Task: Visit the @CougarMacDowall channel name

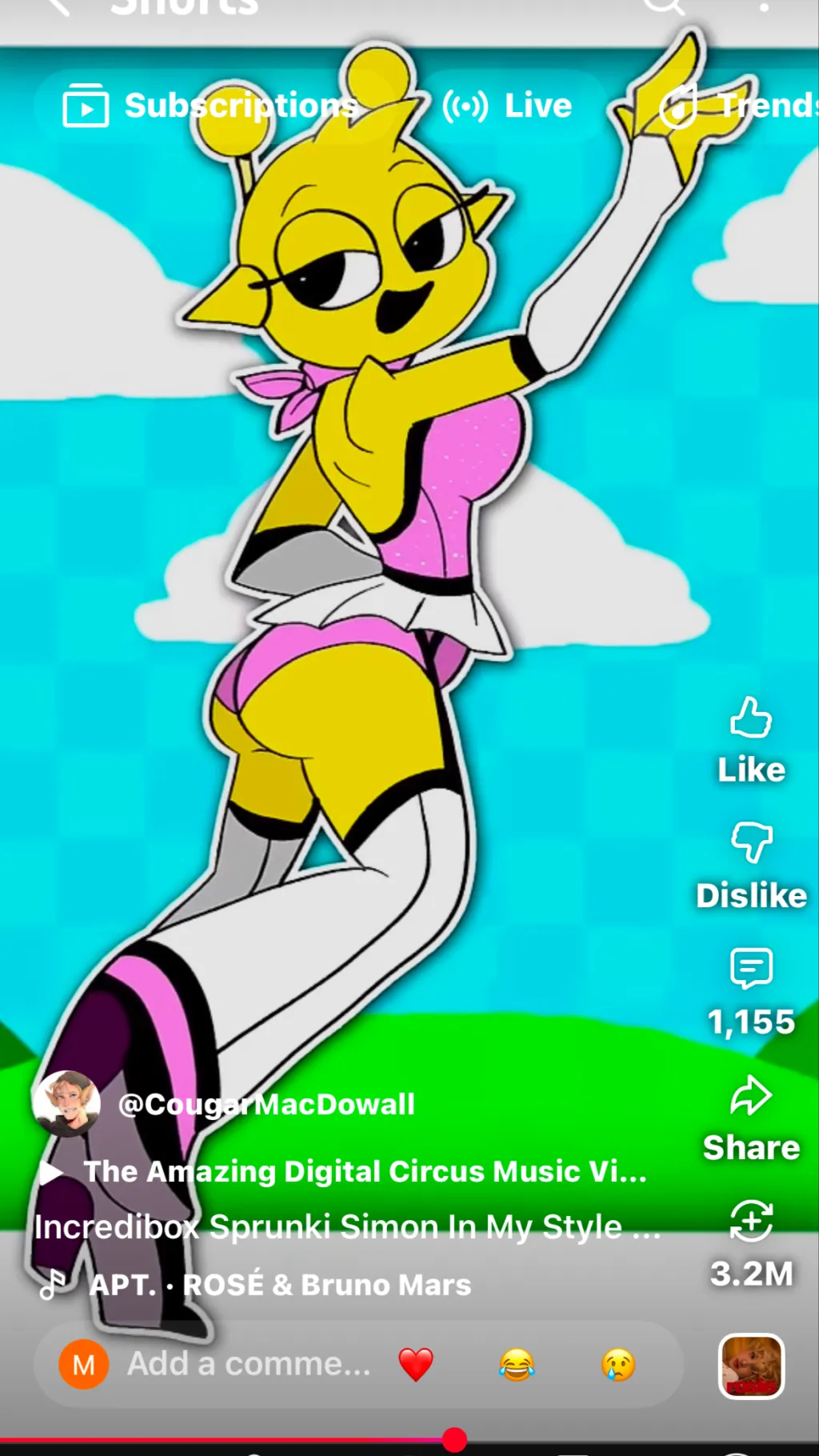Action: tap(265, 1104)
